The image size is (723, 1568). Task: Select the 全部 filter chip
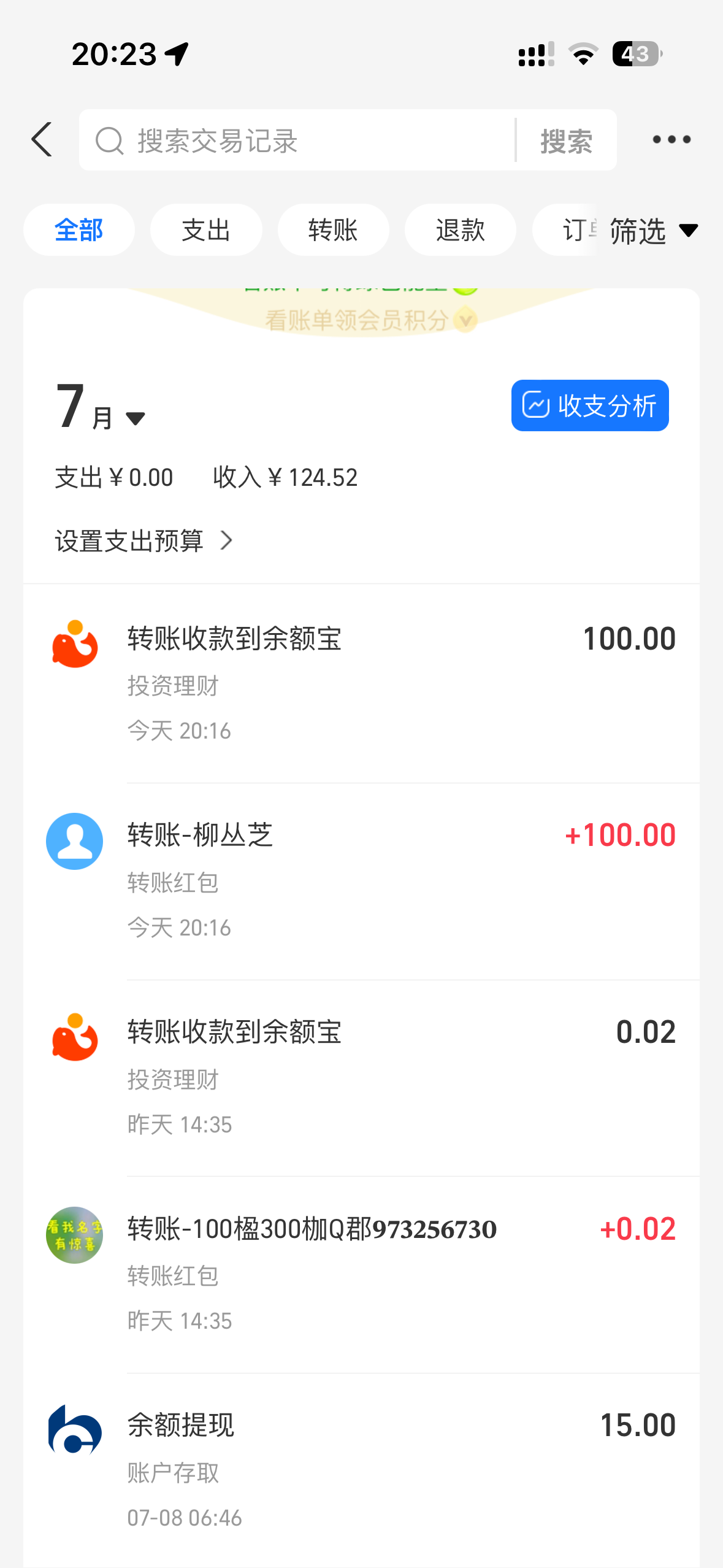pos(79,230)
